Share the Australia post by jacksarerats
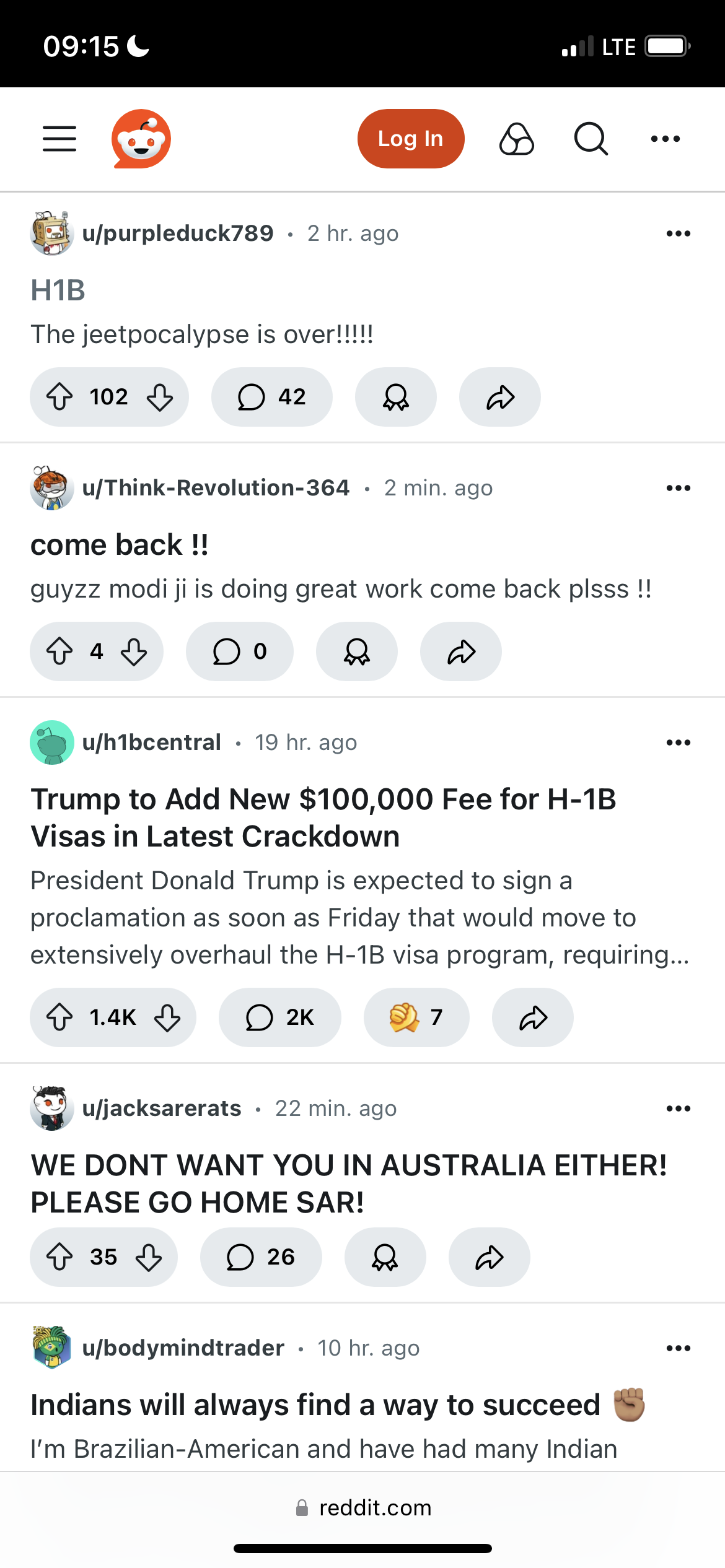 point(489,1257)
